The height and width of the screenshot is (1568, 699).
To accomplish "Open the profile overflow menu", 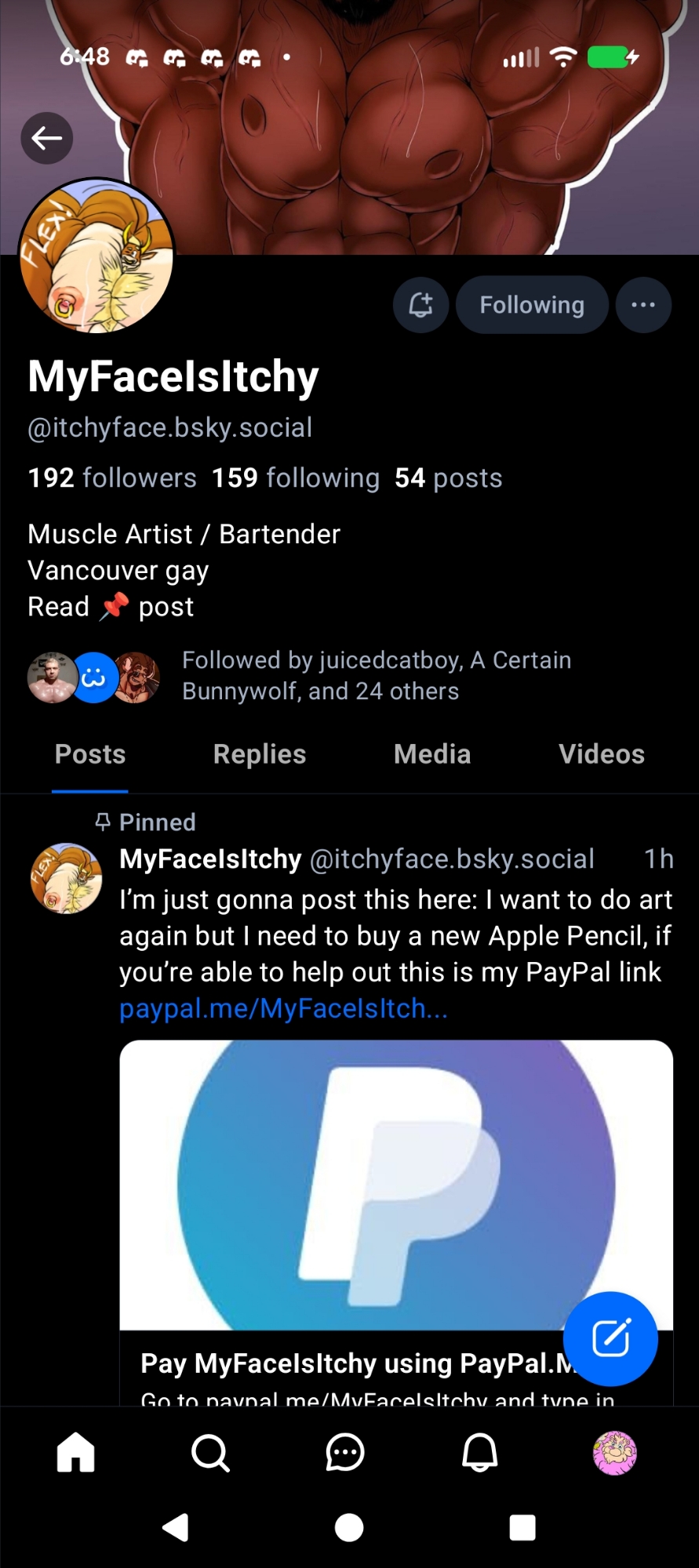I will click(x=643, y=304).
